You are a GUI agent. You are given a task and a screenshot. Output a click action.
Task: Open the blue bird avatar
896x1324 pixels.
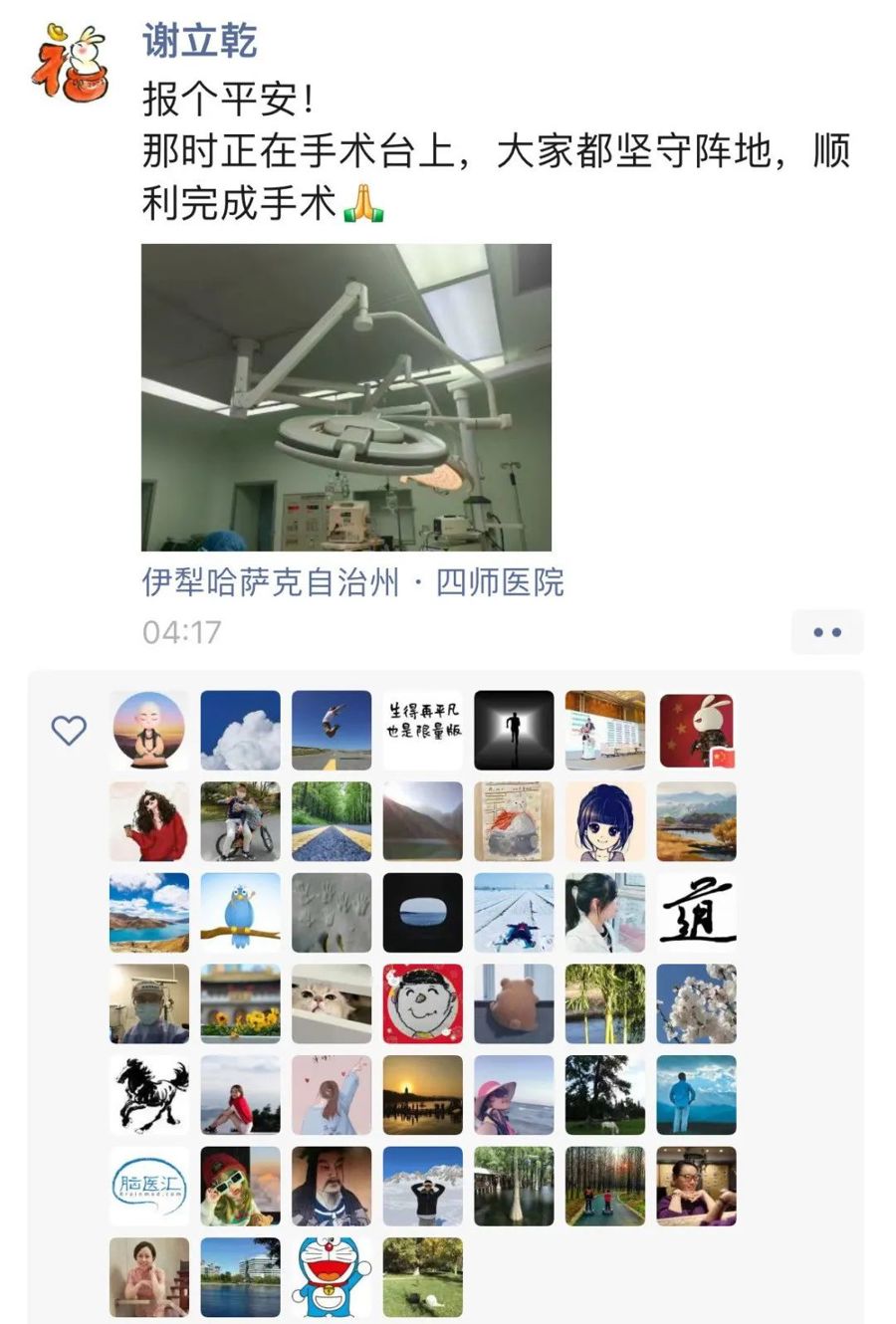(240, 913)
